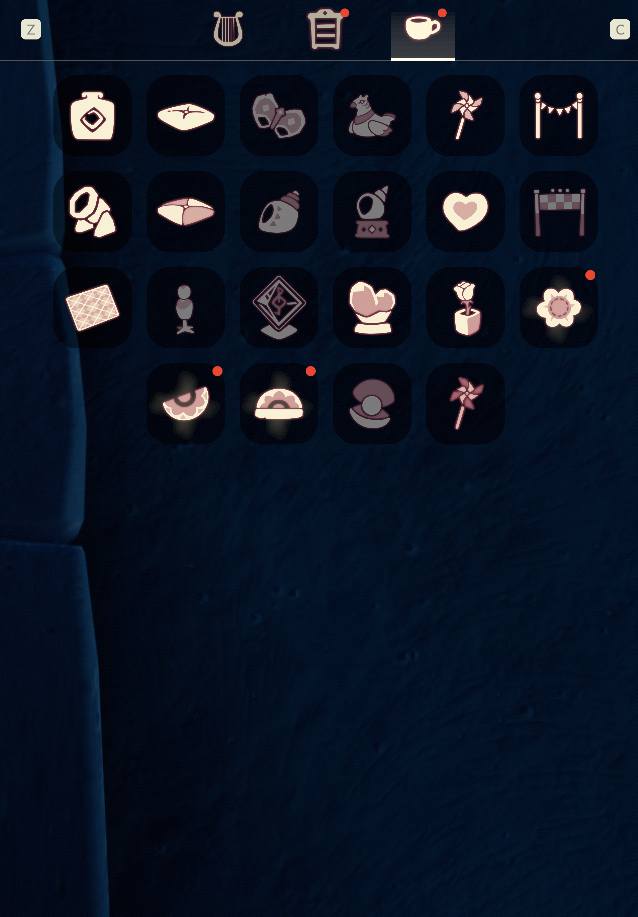Select the new flower item
The image size is (638, 917).
click(x=559, y=308)
